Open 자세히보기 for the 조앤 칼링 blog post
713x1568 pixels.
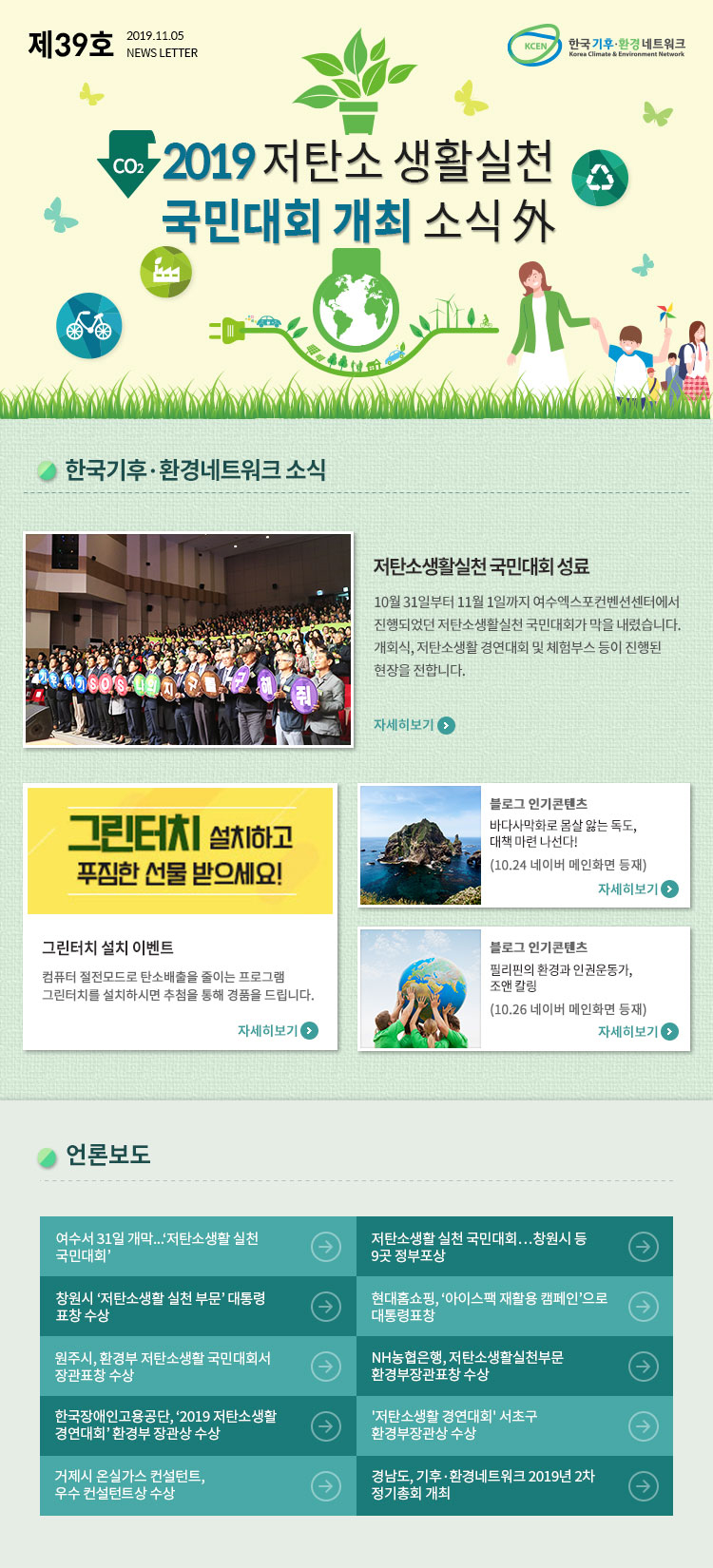tap(637, 1032)
